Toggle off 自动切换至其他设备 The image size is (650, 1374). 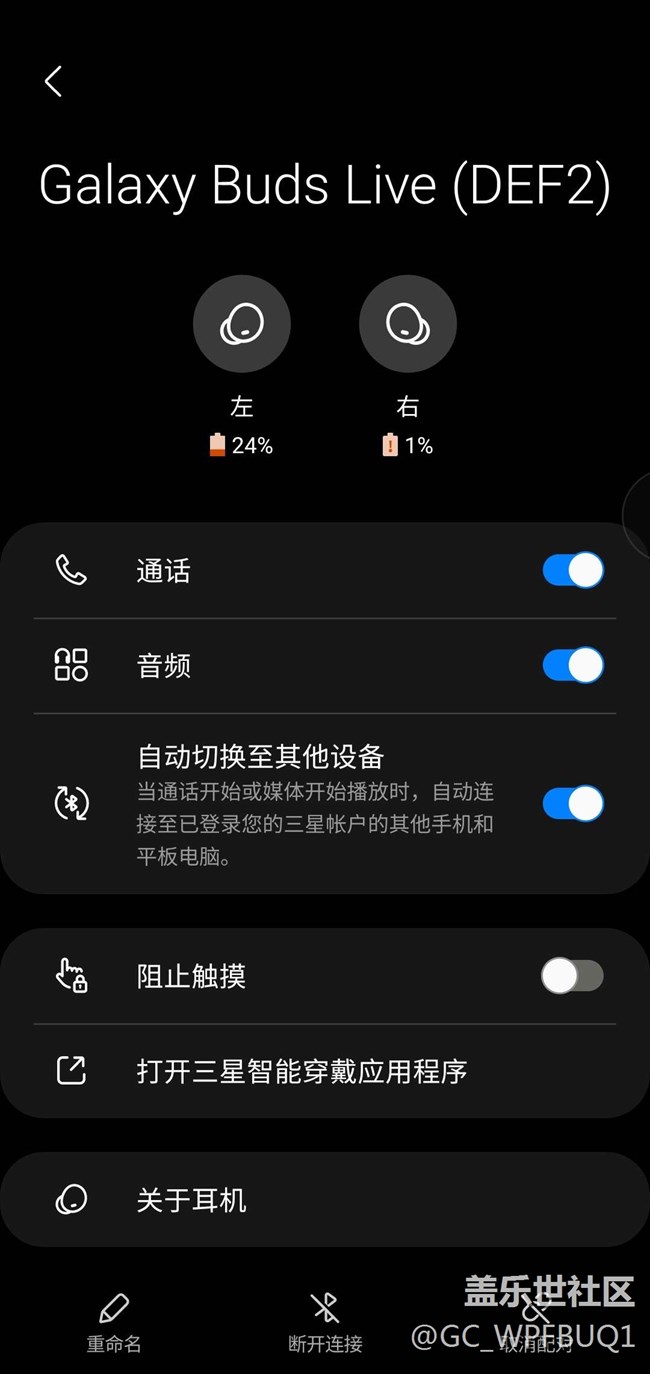573,803
